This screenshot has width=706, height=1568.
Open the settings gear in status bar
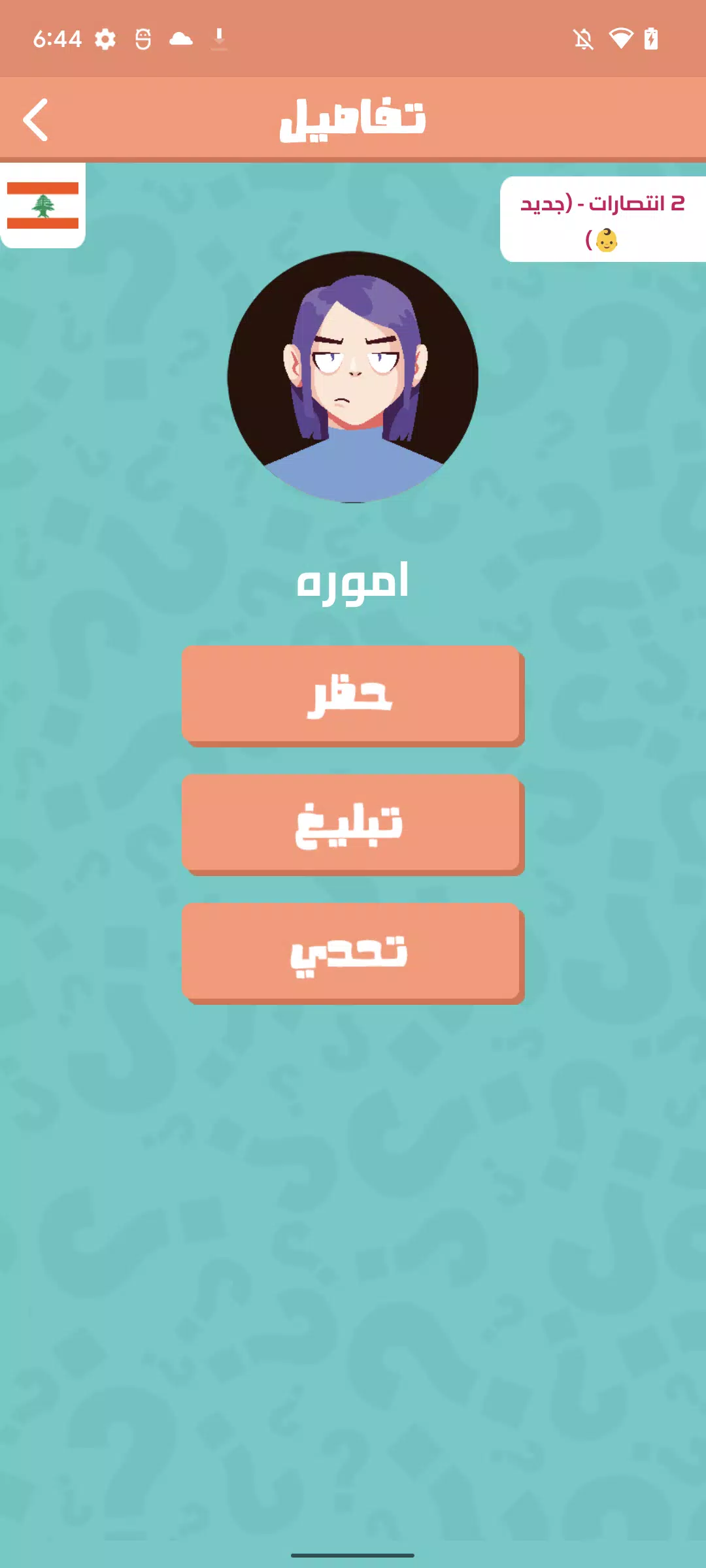[105, 39]
